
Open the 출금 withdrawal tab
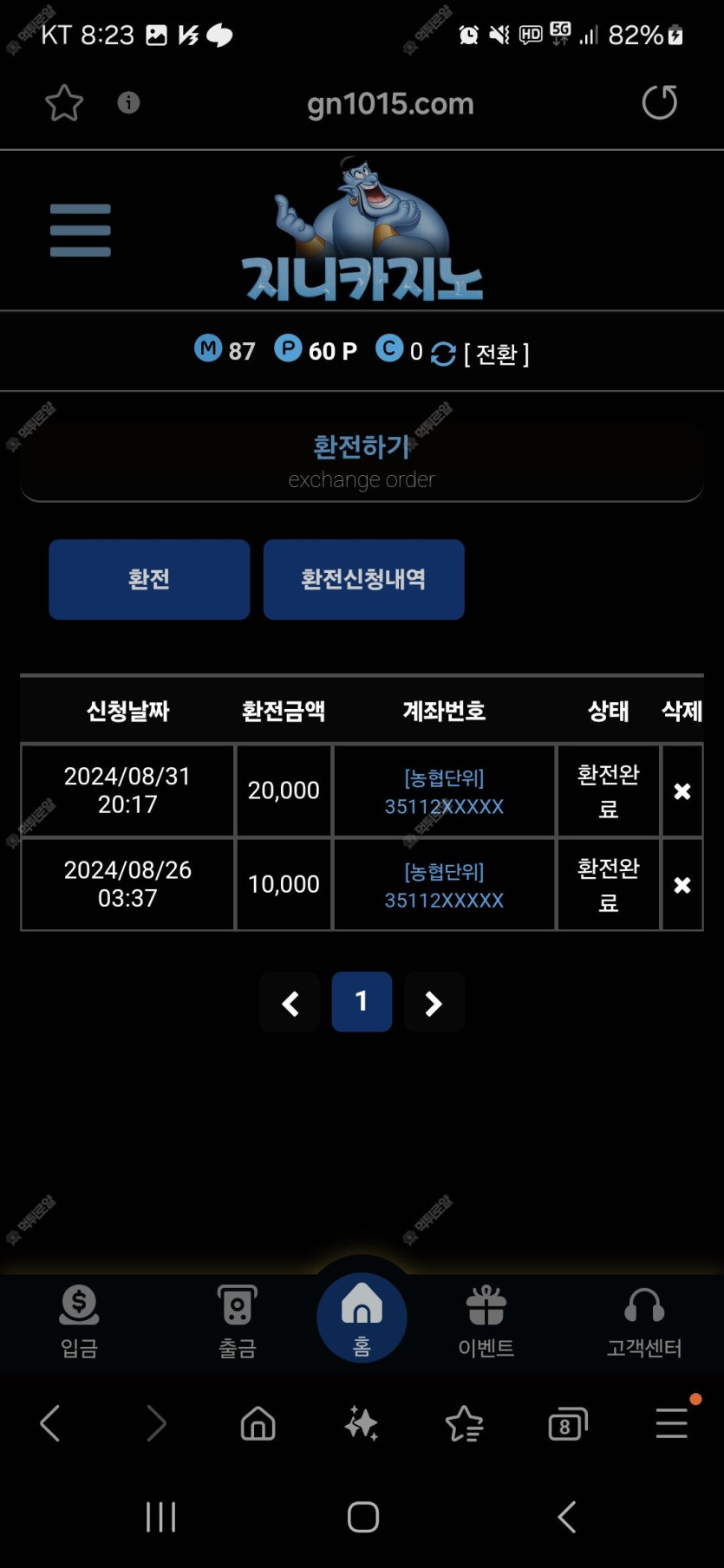point(237,1320)
